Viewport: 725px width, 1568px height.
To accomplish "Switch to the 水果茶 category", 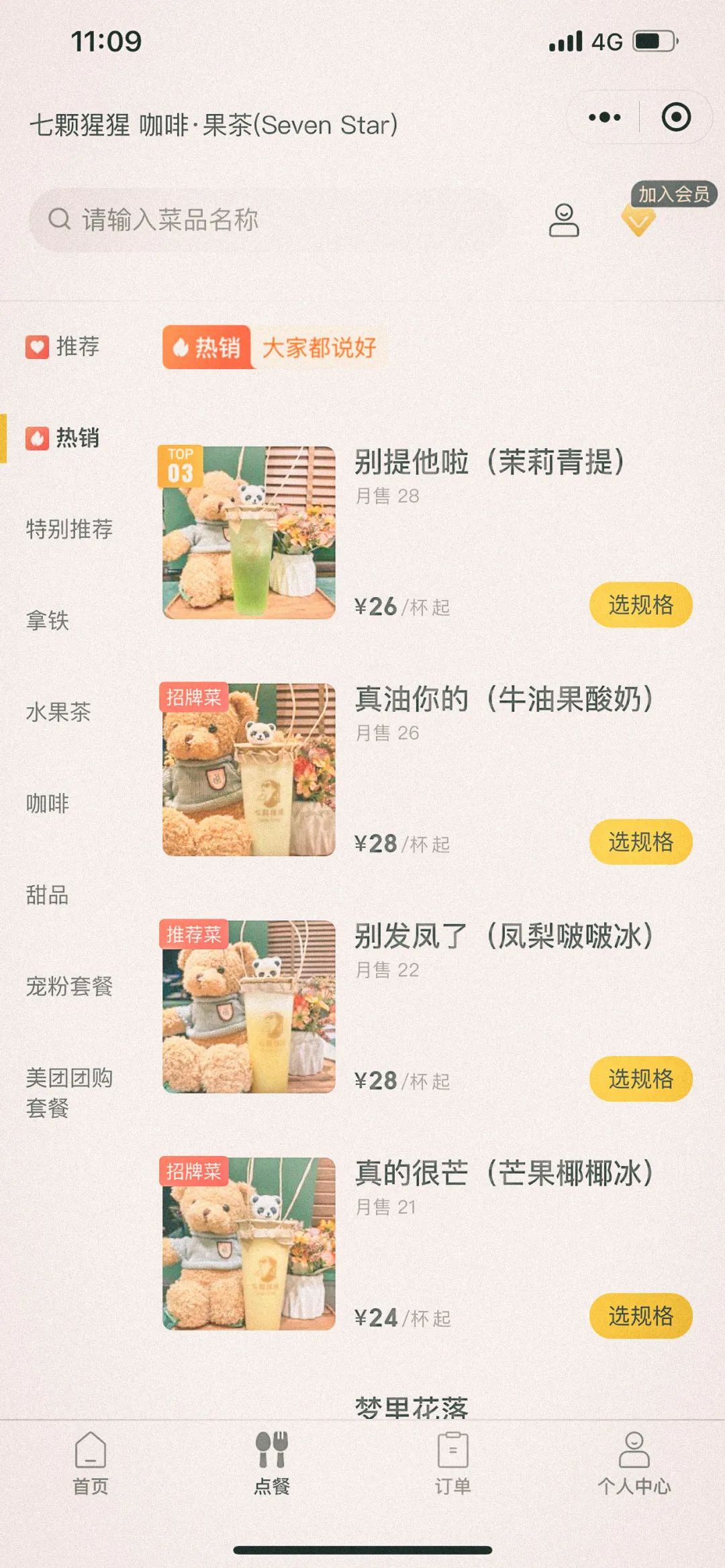I will [x=58, y=712].
